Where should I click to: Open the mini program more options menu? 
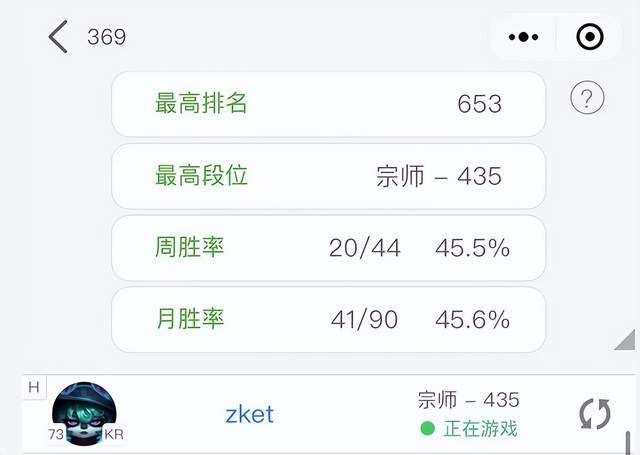524,37
